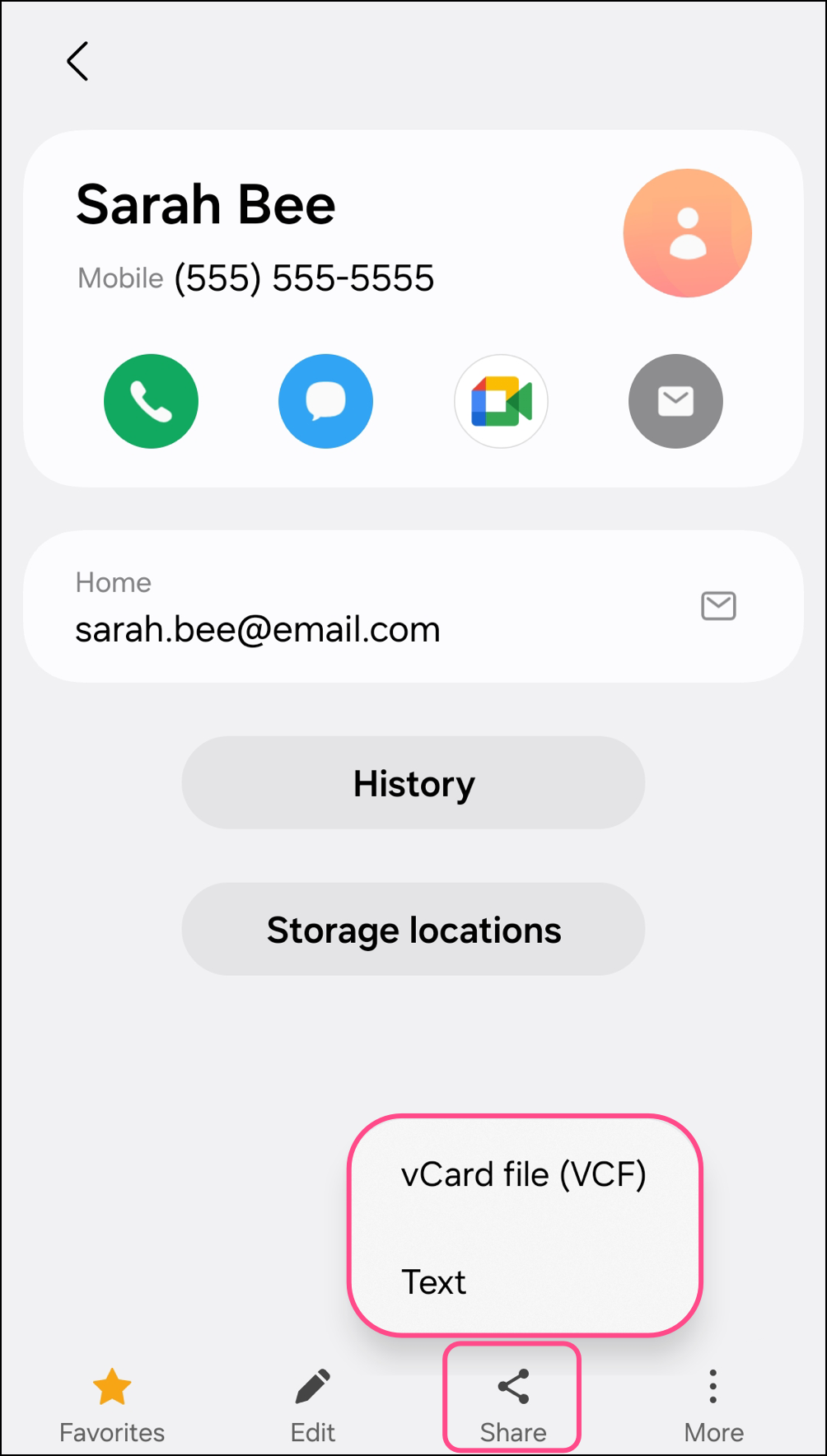Open Storage locations
827x1456 pixels.
(413, 930)
